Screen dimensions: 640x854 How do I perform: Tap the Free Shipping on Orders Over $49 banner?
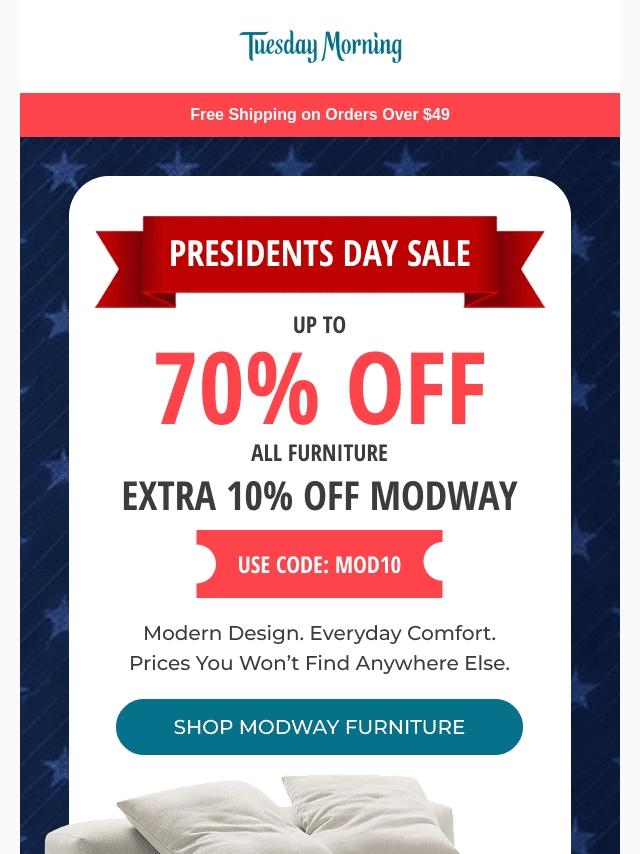tap(320, 115)
